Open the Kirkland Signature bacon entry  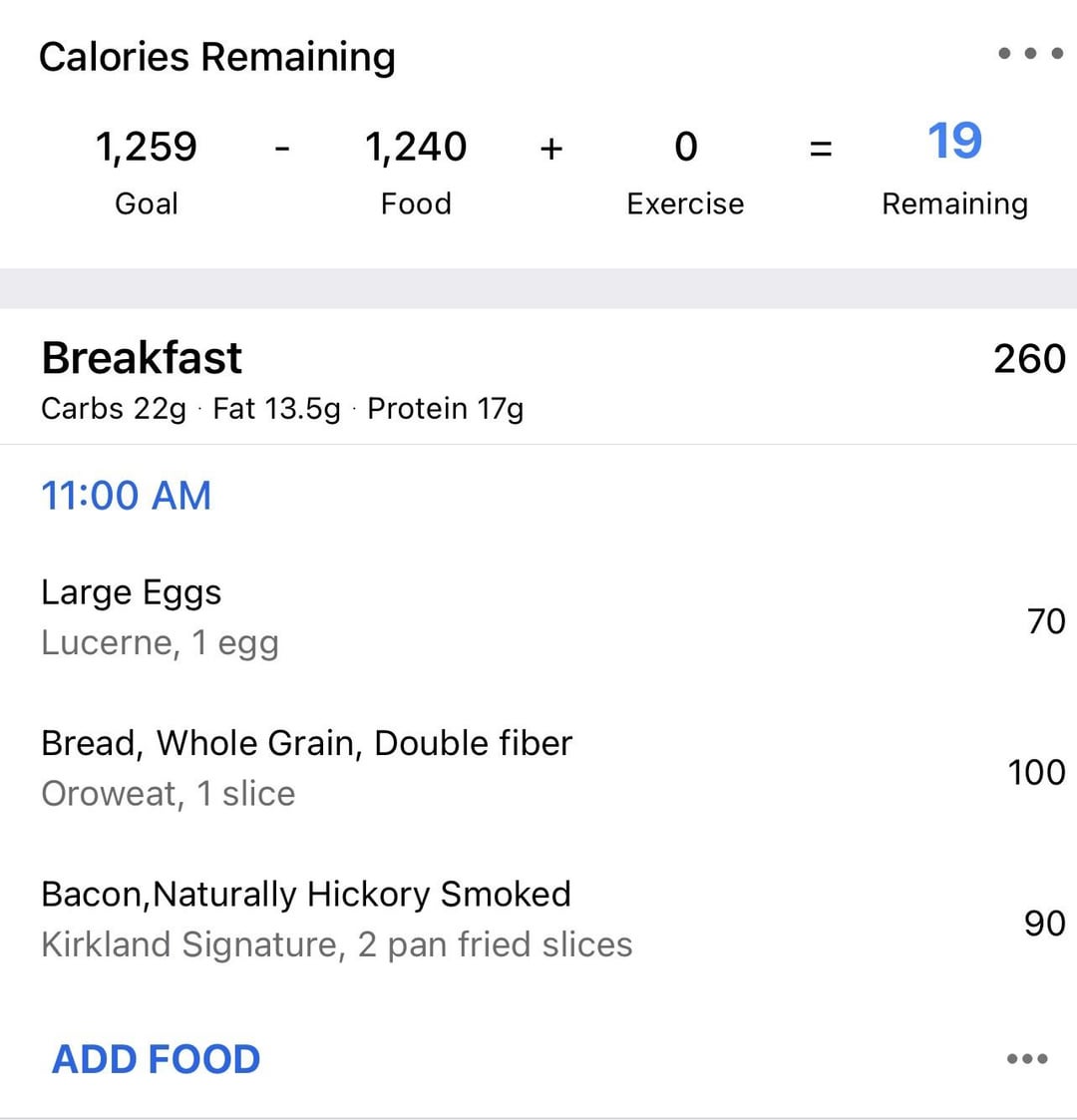(x=538, y=920)
